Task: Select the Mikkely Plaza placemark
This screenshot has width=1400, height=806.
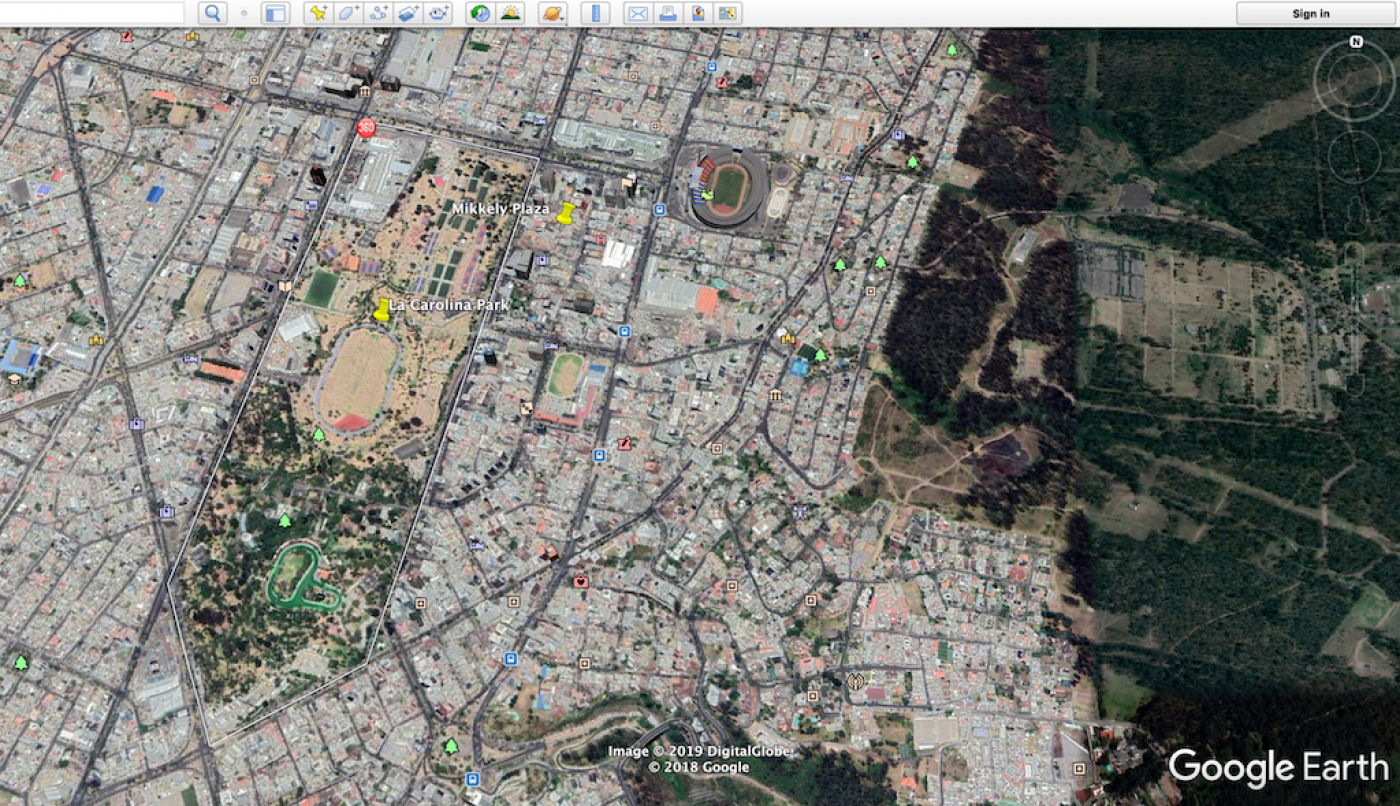Action: click(566, 213)
